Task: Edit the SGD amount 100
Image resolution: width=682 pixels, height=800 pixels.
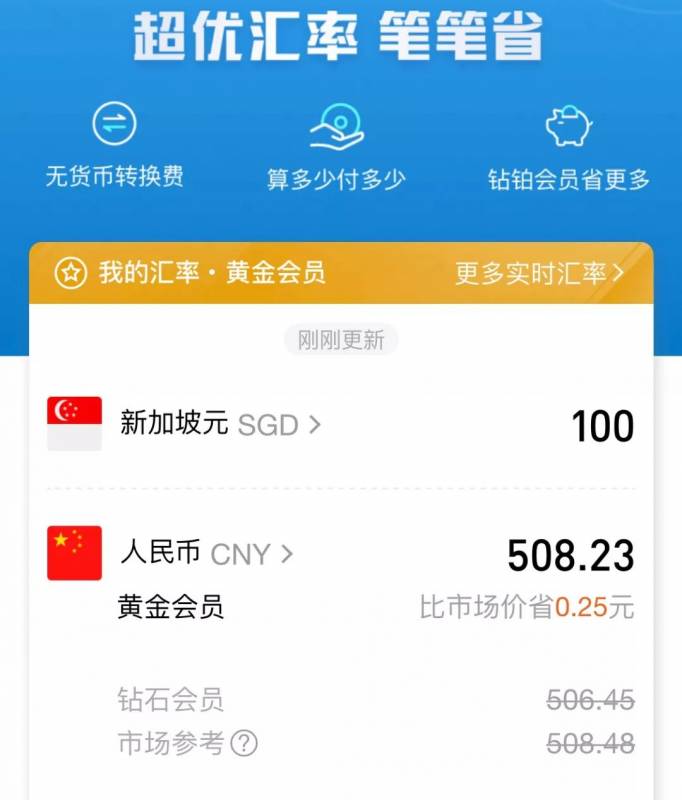Action: click(602, 426)
